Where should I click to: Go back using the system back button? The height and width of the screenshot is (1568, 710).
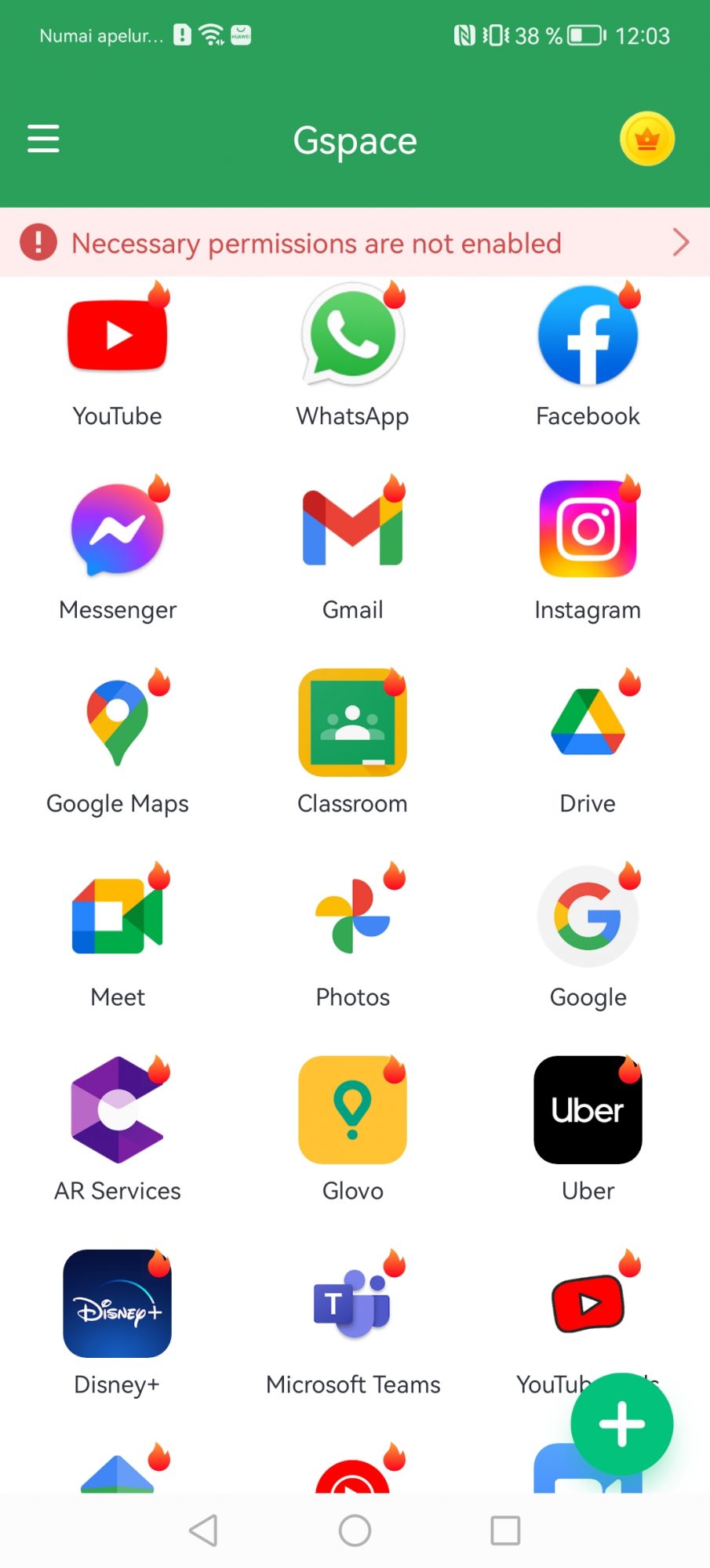pos(204,1530)
